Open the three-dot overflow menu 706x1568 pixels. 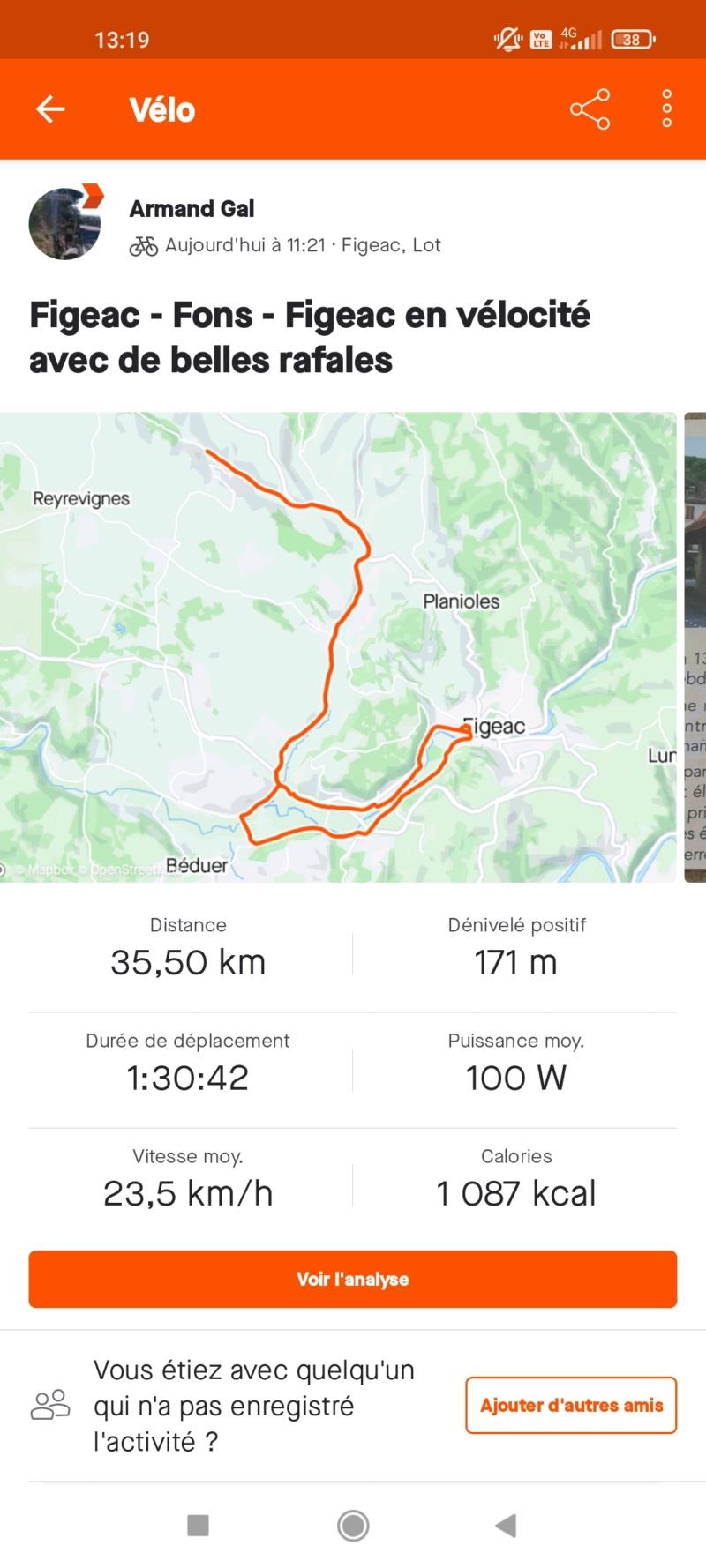667,109
